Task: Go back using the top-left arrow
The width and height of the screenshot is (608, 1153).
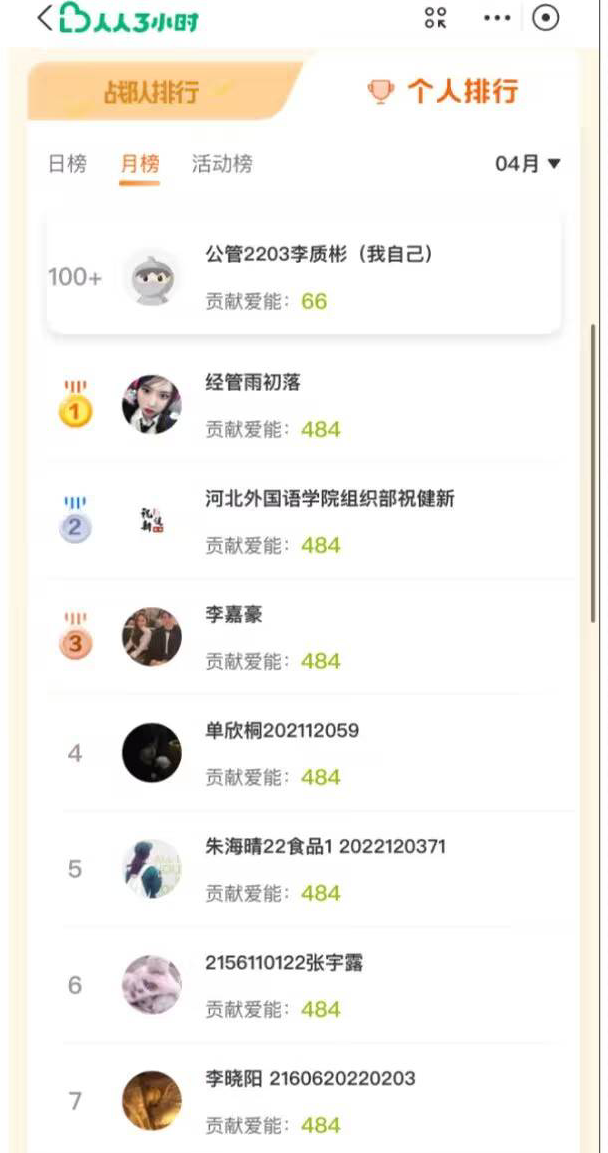Action: tap(44, 17)
